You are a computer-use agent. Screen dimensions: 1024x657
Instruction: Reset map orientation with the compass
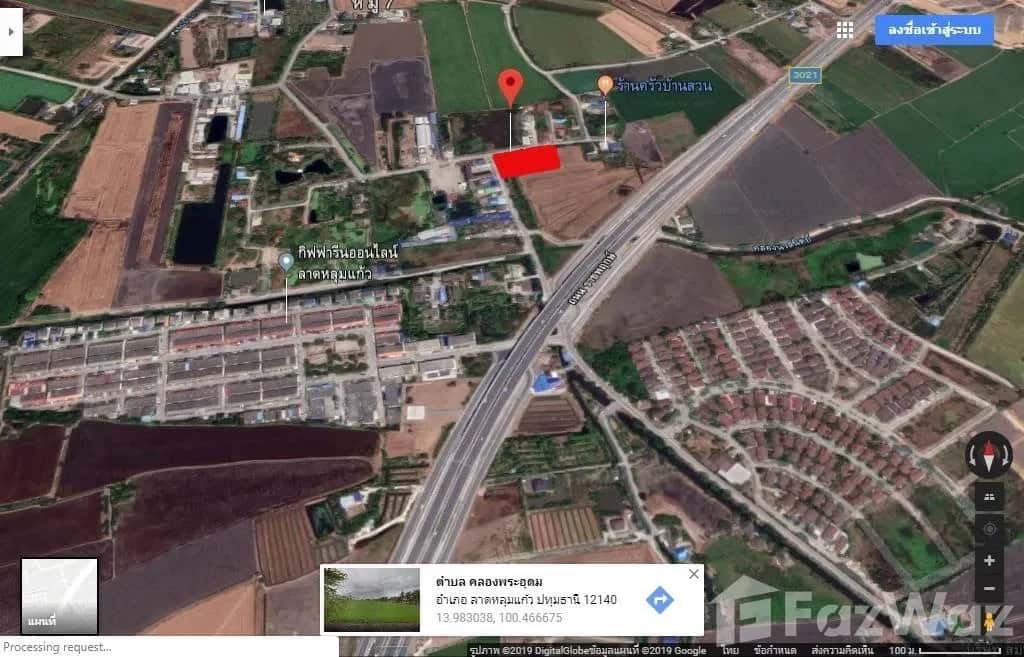pyautogui.click(x=988, y=457)
